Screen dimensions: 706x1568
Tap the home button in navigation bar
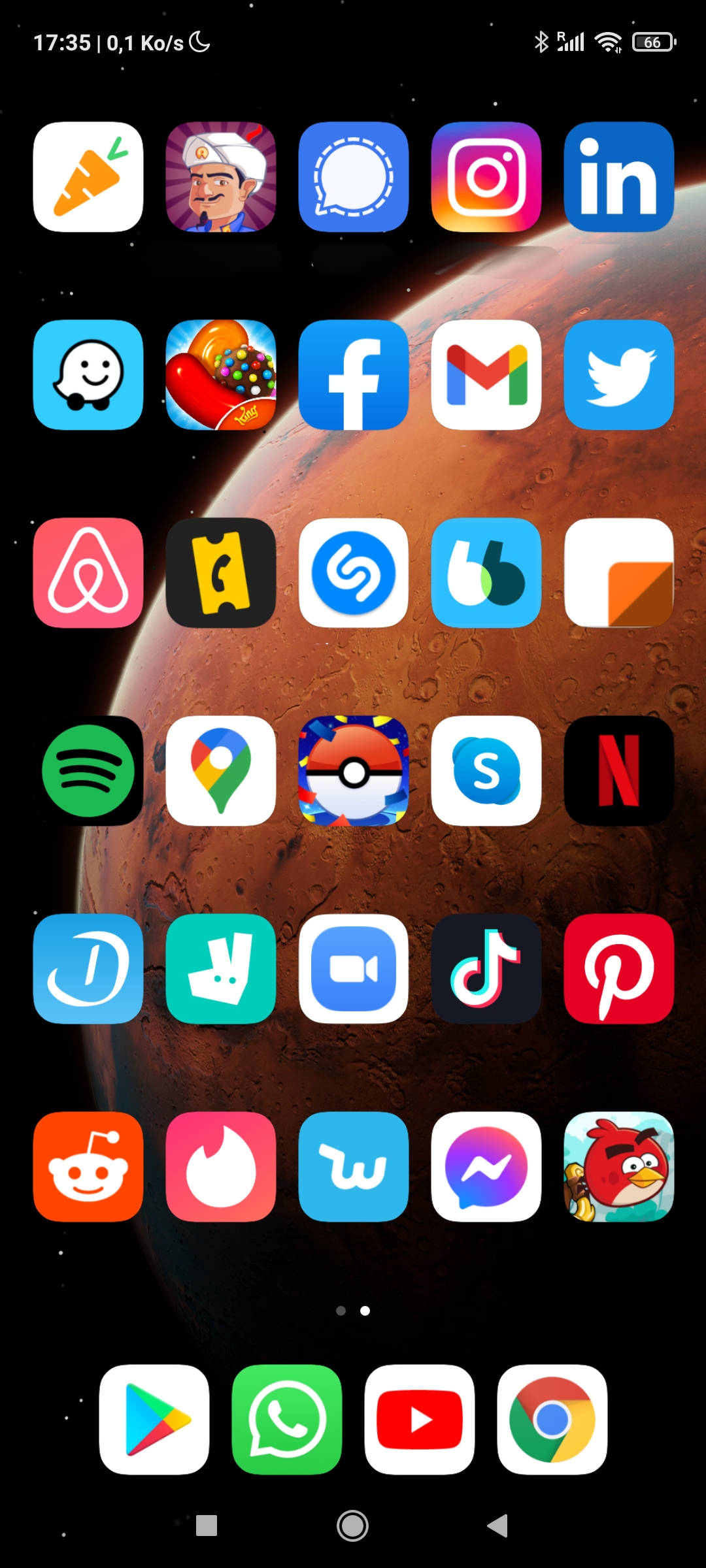352,1526
